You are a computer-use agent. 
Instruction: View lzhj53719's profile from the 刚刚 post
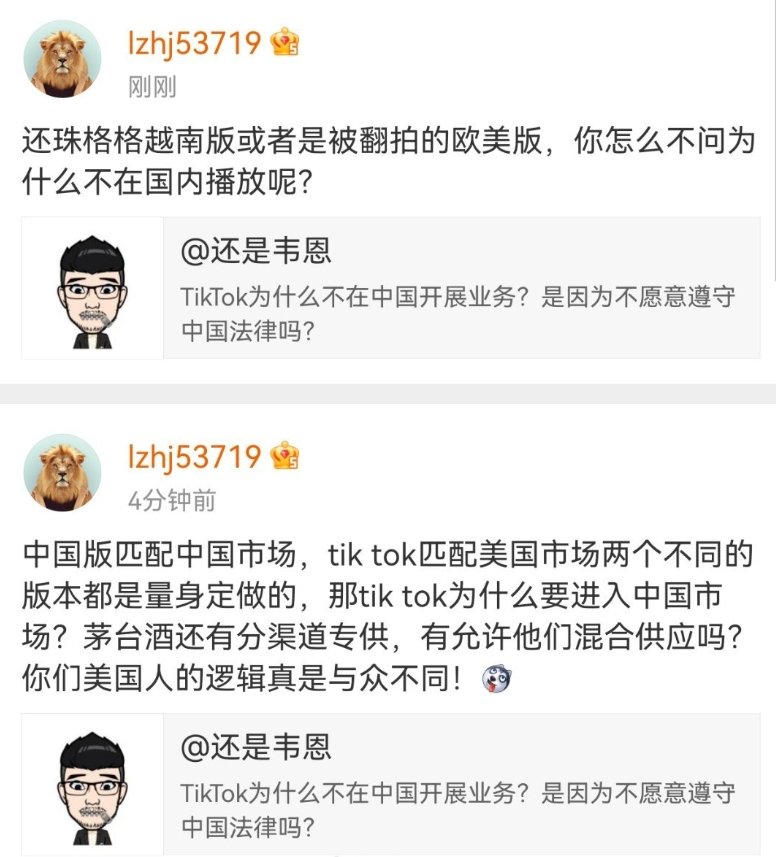click(194, 43)
